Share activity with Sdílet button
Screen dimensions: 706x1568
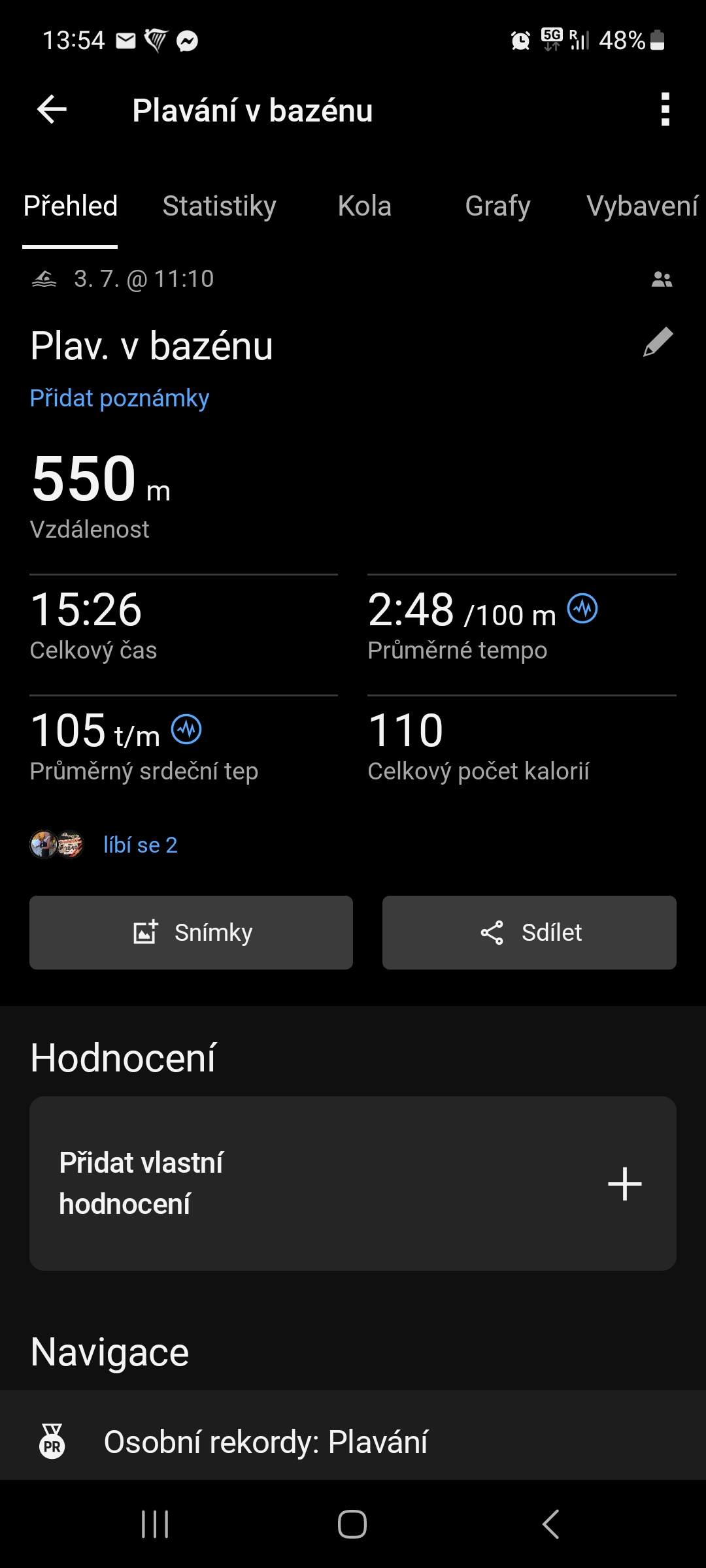click(x=529, y=932)
